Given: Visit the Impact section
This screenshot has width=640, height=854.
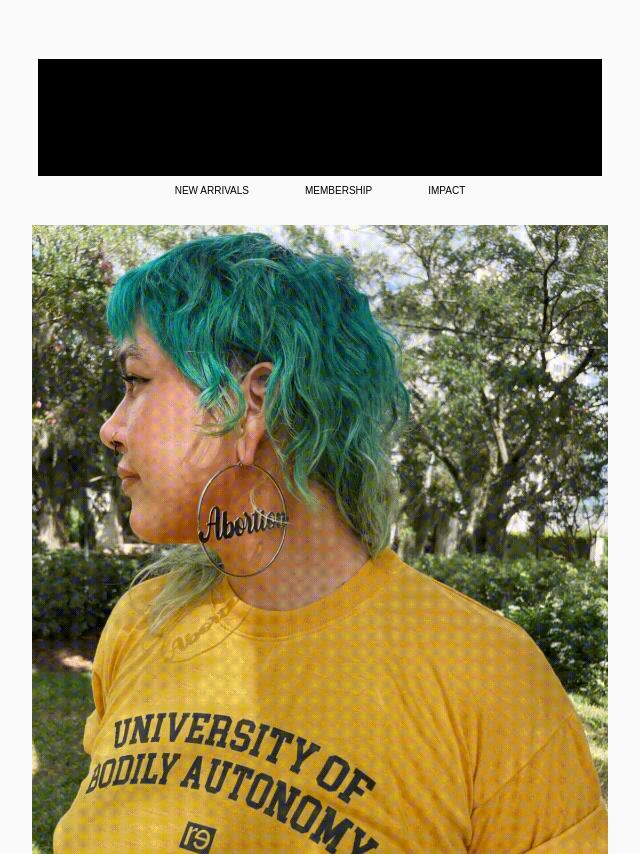Looking at the screenshot, I should pyautogui.click(x=446, y=190).
